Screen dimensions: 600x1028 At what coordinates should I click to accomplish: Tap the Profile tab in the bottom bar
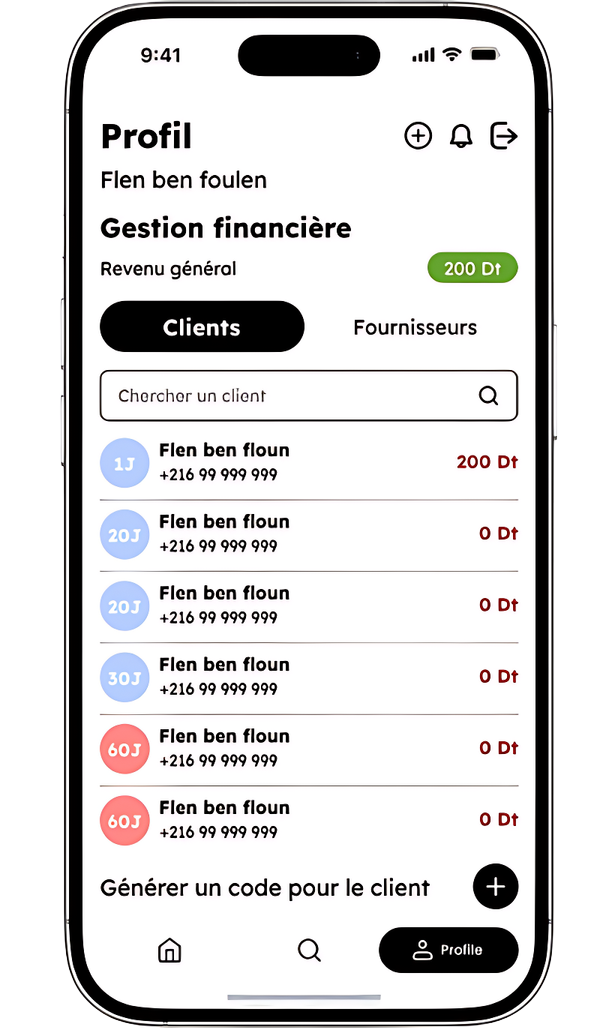[448, 950]
